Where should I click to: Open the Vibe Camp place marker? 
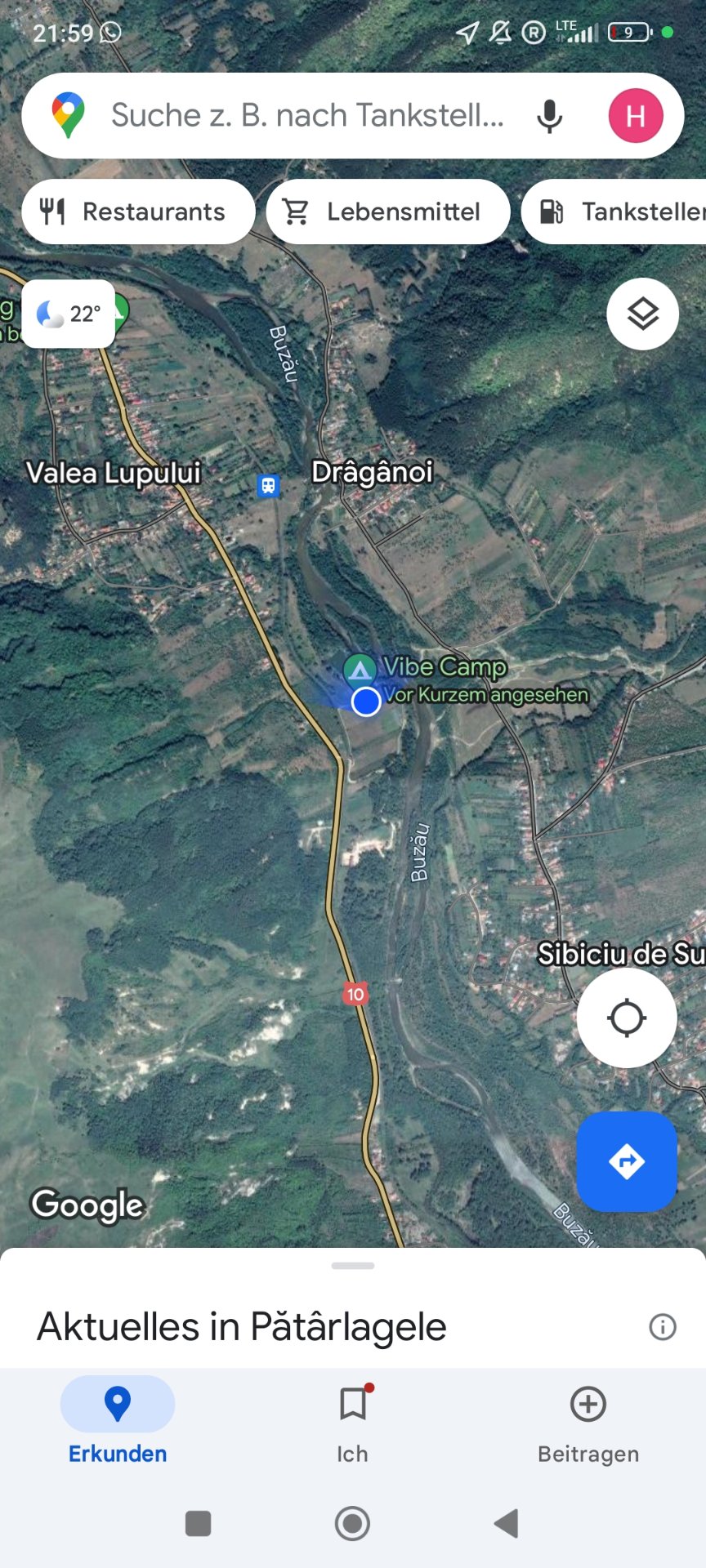click(x=360, y=670)
